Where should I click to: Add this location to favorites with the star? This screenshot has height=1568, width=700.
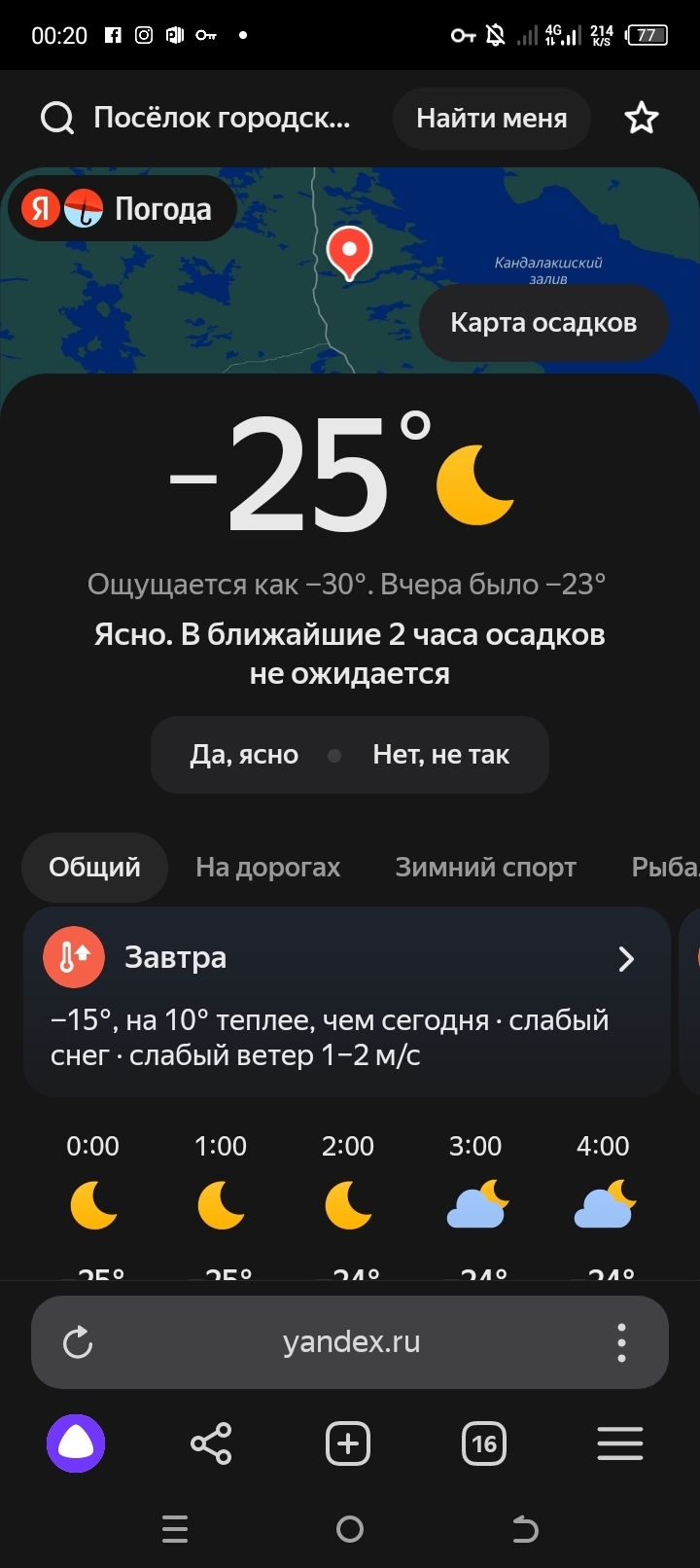tap(642, 119)
